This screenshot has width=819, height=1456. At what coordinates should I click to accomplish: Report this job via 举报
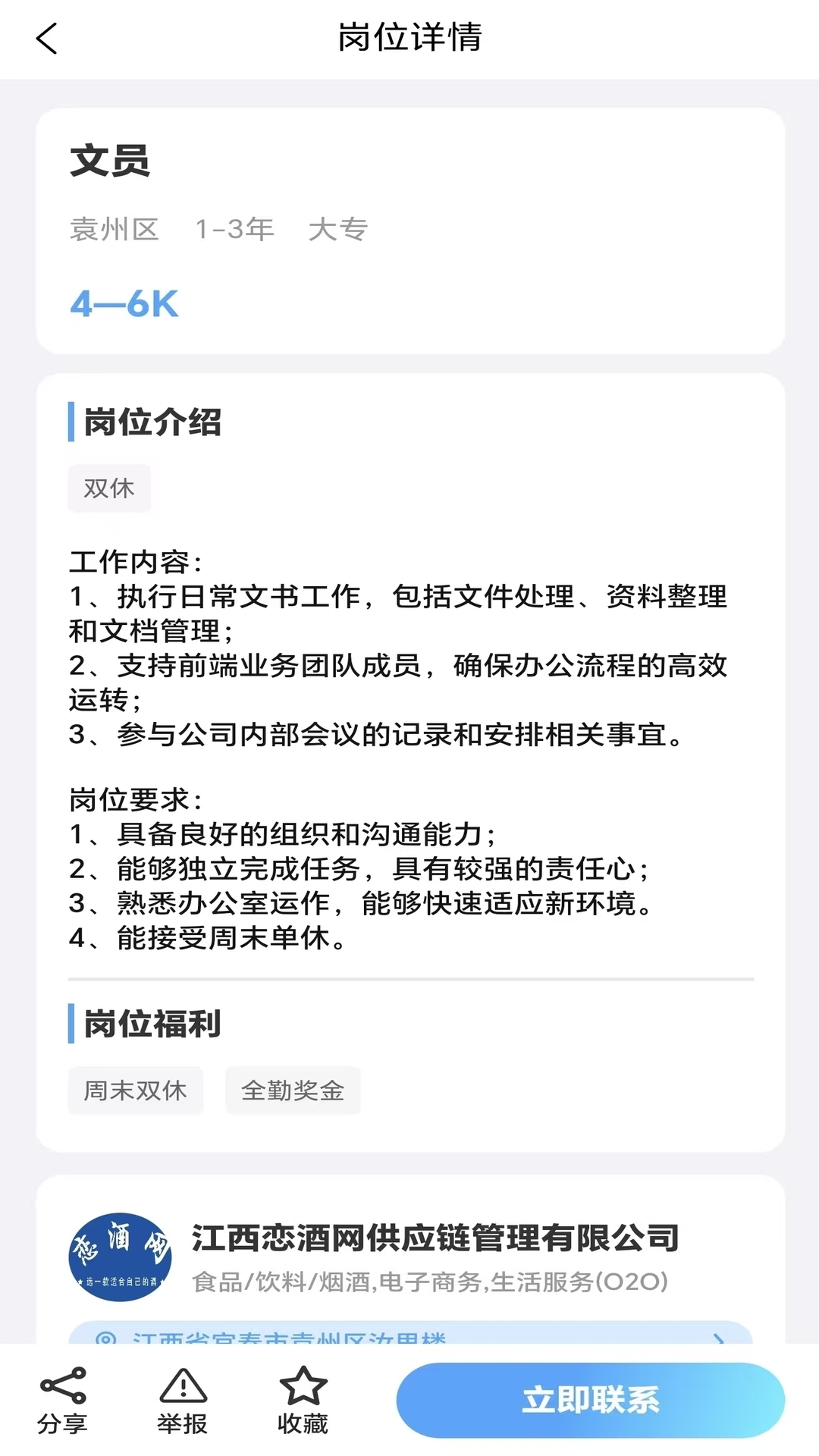183,1400
